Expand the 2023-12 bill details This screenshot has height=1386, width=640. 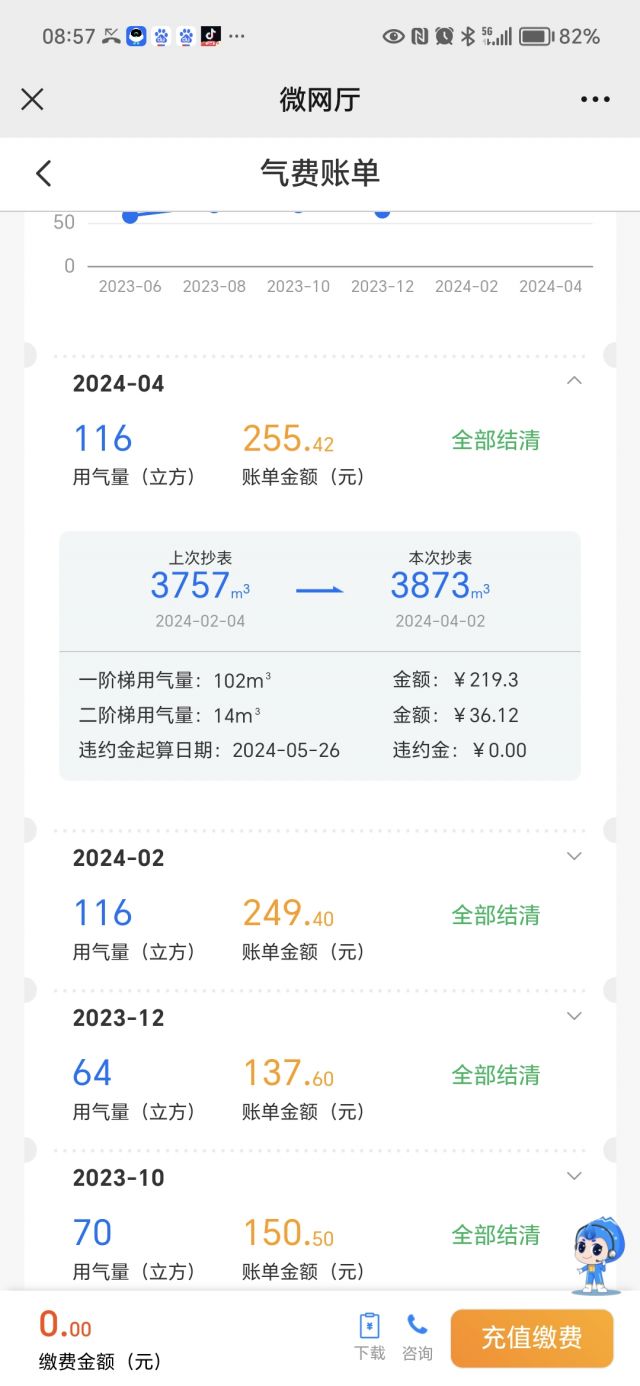coord(574,1016)
